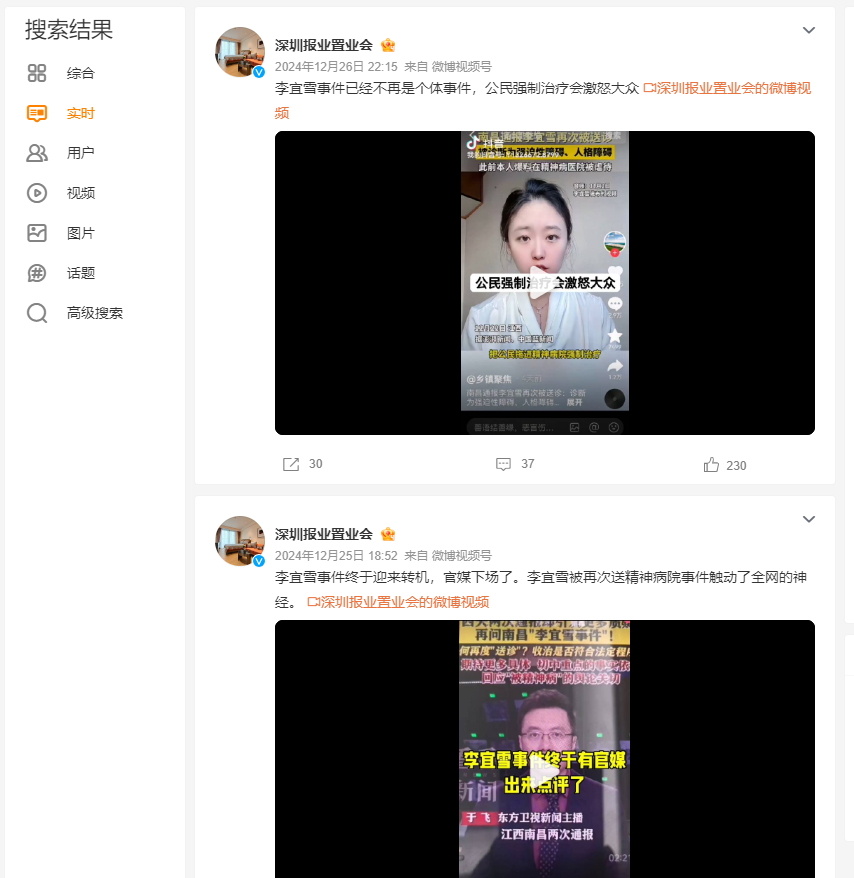Open the 图片 results
The image size is (854, 878).
pos(80,233)
